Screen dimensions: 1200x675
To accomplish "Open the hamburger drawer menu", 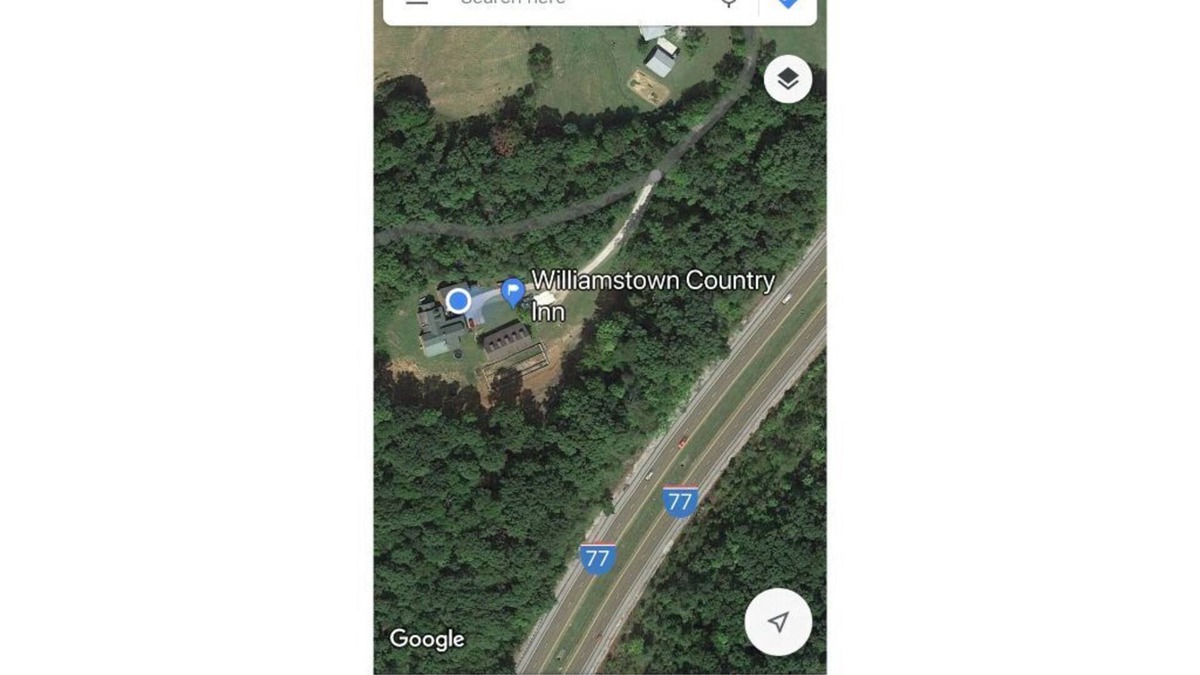I will [417, 4].
